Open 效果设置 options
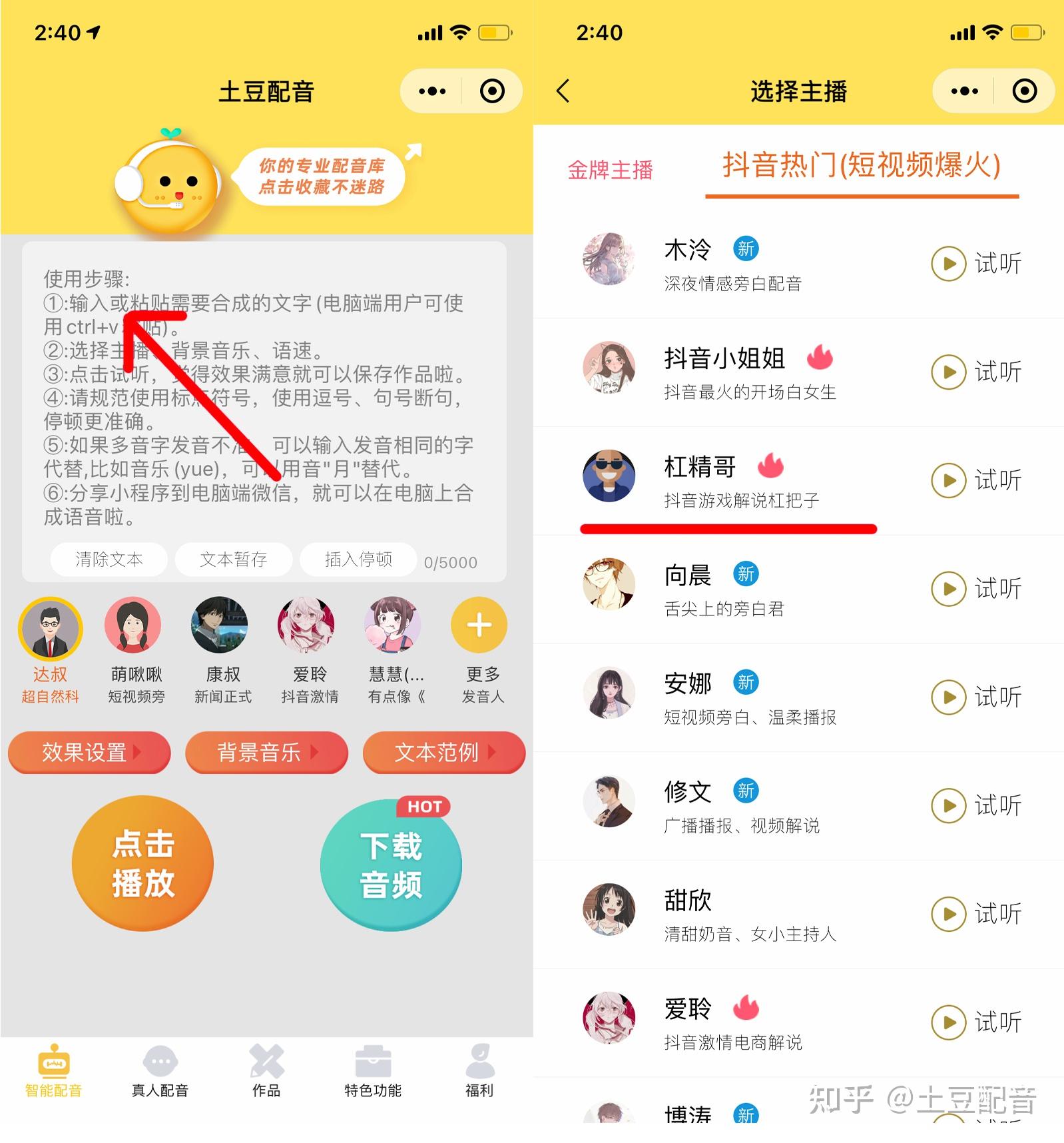Screen dimensions: 1064x1143 pos(89,753)
